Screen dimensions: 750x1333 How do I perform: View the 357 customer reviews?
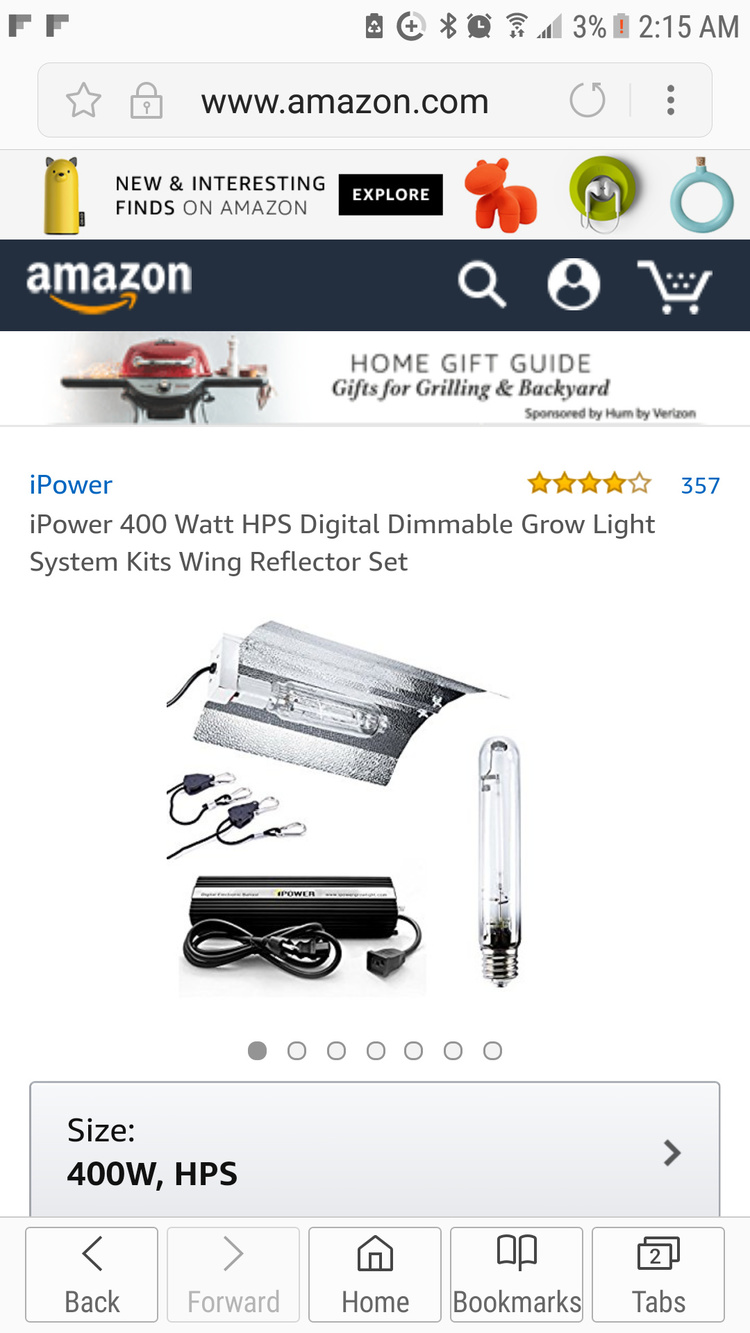pyautogui.click(x=699, y=486)
